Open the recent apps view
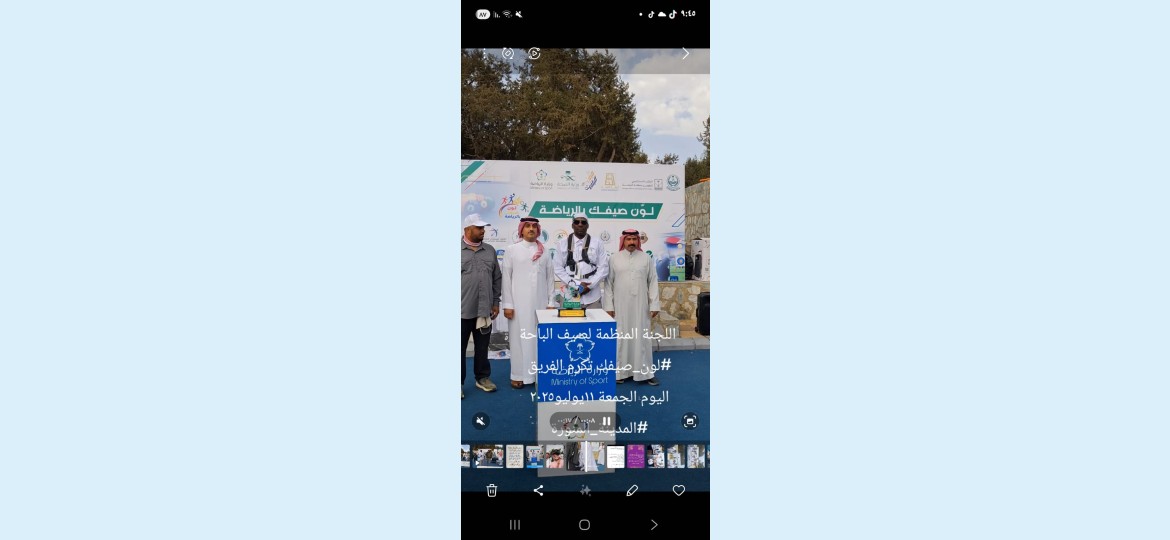 tap(515, 524)
